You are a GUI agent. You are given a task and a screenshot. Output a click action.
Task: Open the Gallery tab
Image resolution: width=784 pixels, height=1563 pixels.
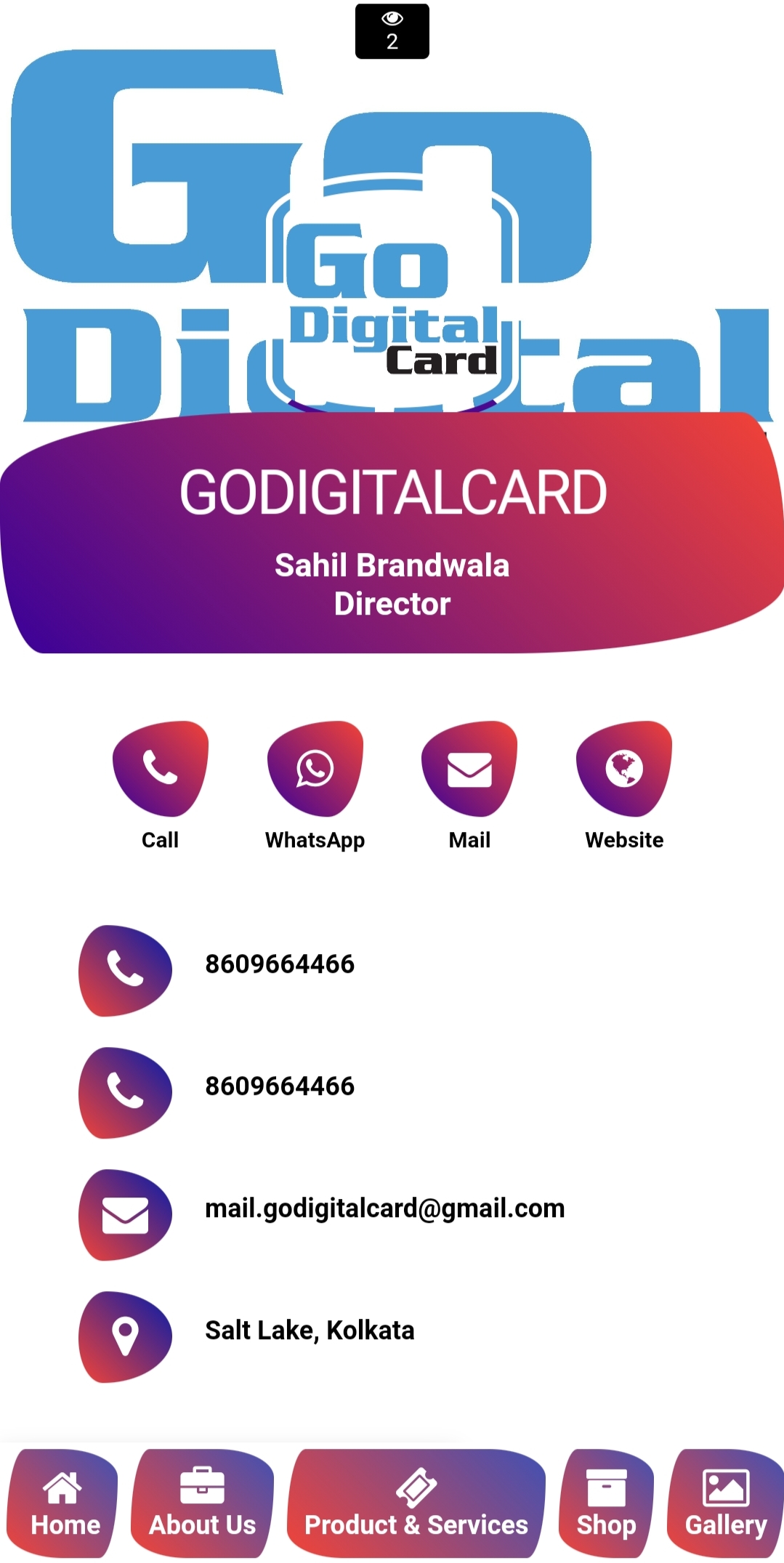tap(725, 1503)
